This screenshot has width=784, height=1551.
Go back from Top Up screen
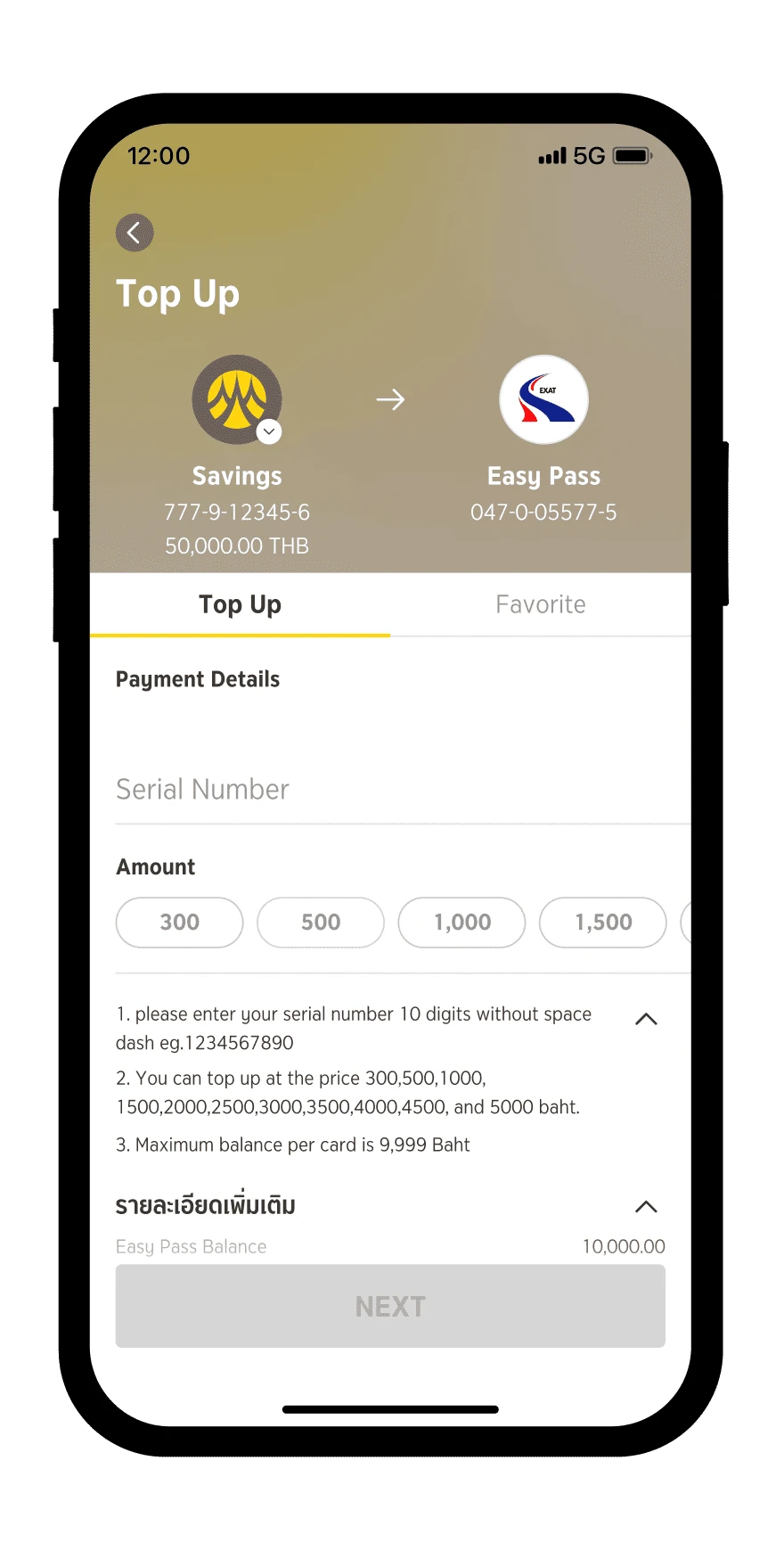pos(135,233)
